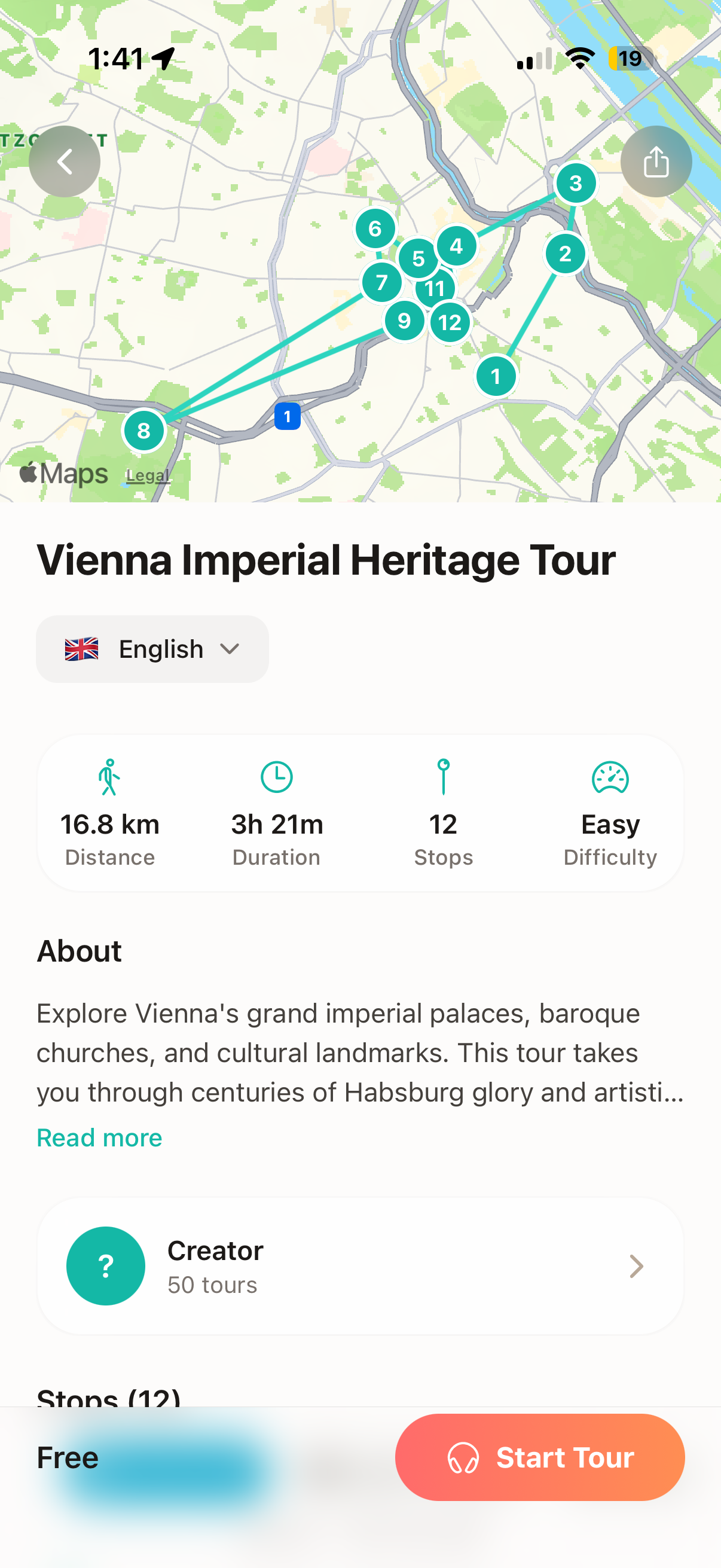Open the English language dropdown
The height and width of the screenshot is (1568, 721).
[x=152, y=649]
